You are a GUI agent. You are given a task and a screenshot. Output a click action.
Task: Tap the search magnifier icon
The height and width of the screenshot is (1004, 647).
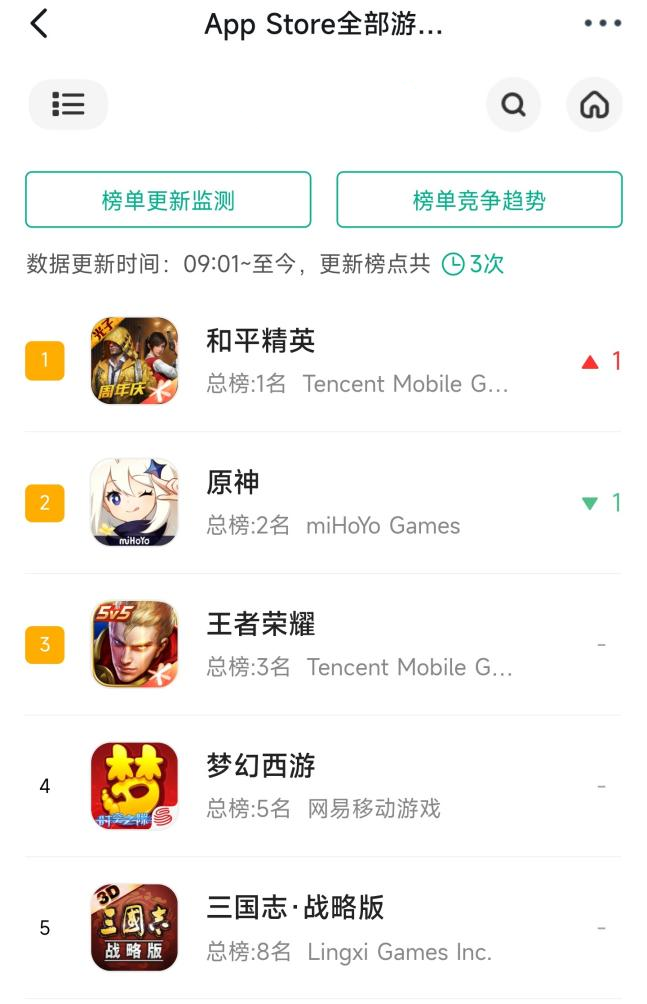tap(513, 104)
